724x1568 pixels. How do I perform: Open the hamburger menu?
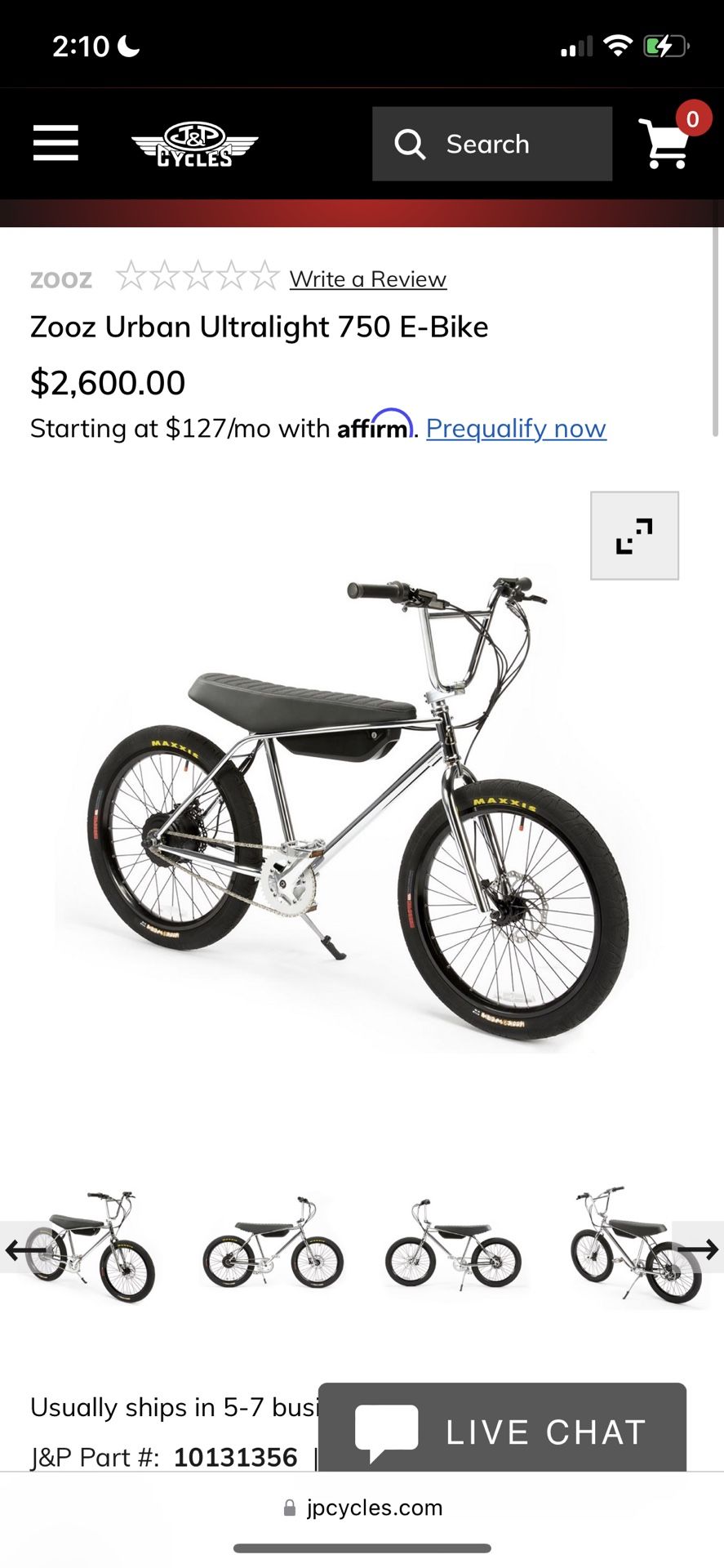(x=56, y=143)
